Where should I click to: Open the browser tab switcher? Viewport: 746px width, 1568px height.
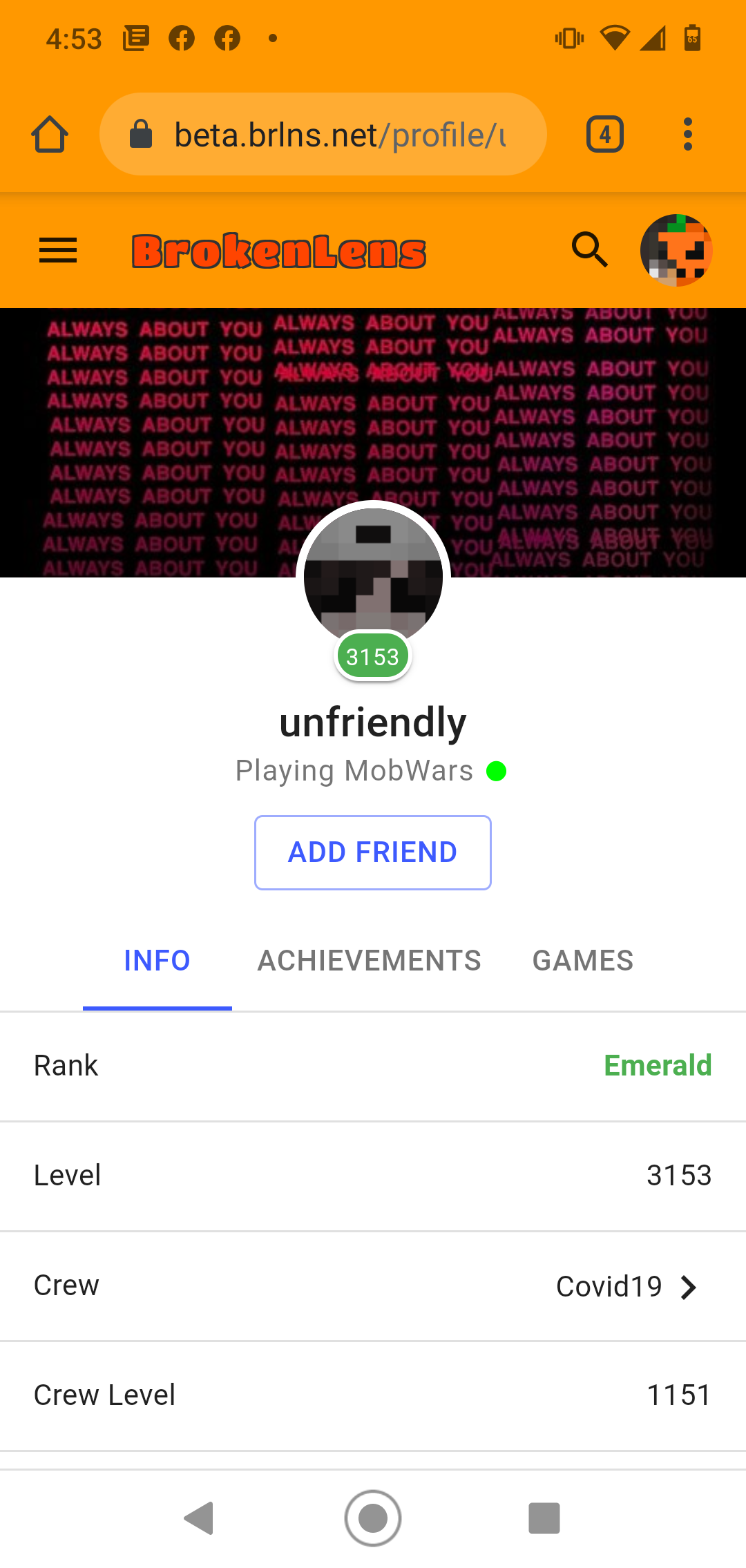(x=605, y=134)
